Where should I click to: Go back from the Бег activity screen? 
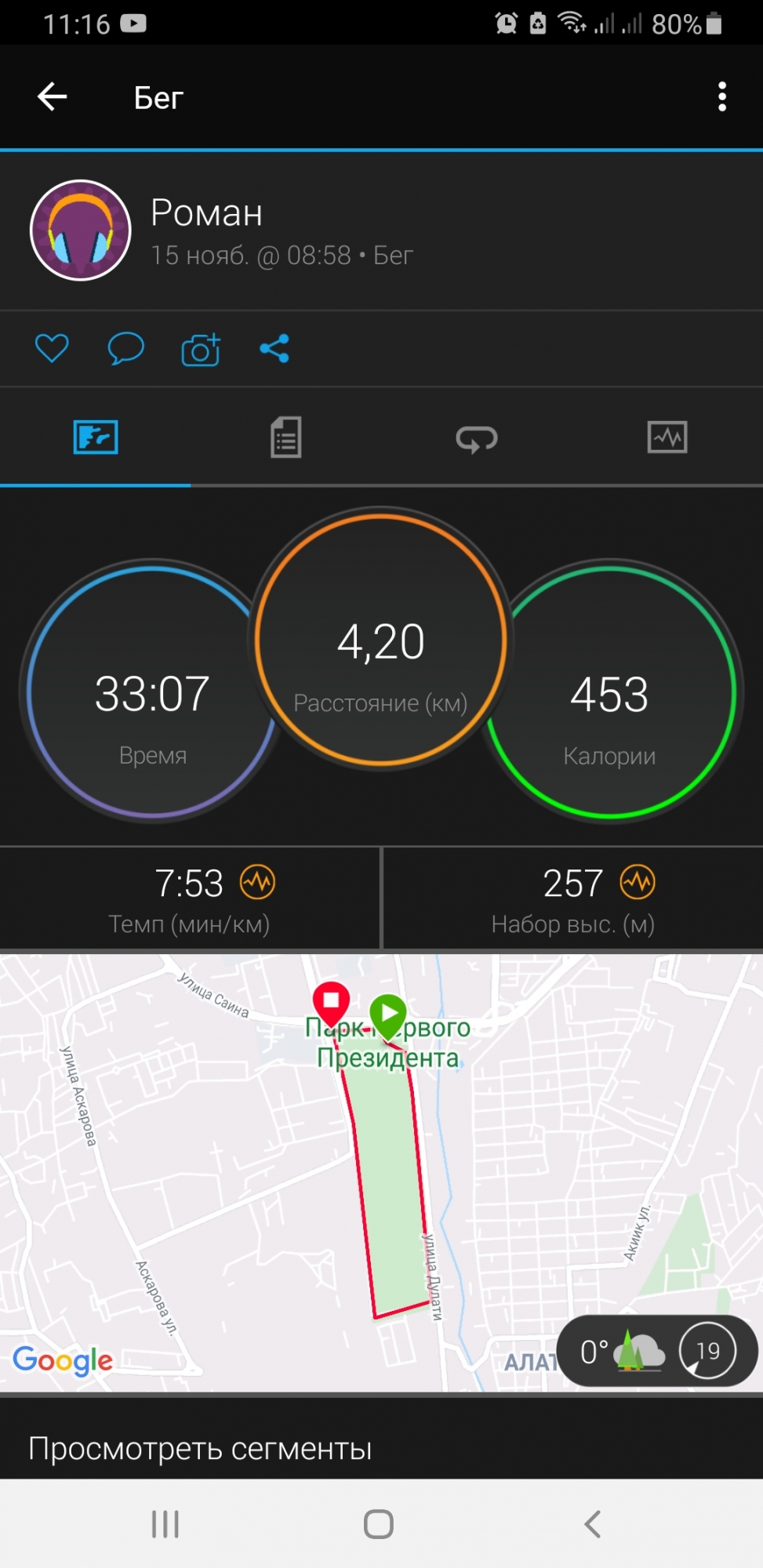coord(53,97)
